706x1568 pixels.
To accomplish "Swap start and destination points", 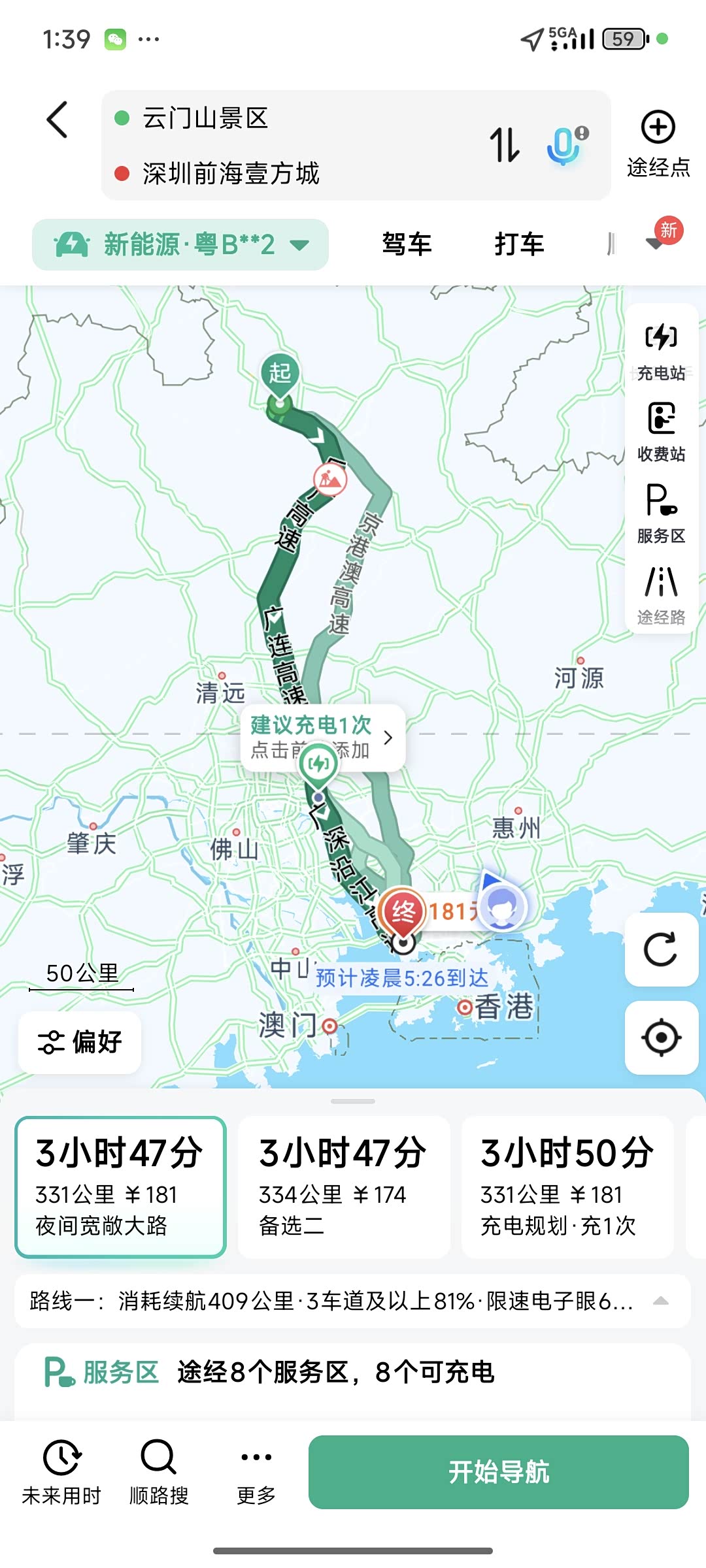I will tap(504, 144).
